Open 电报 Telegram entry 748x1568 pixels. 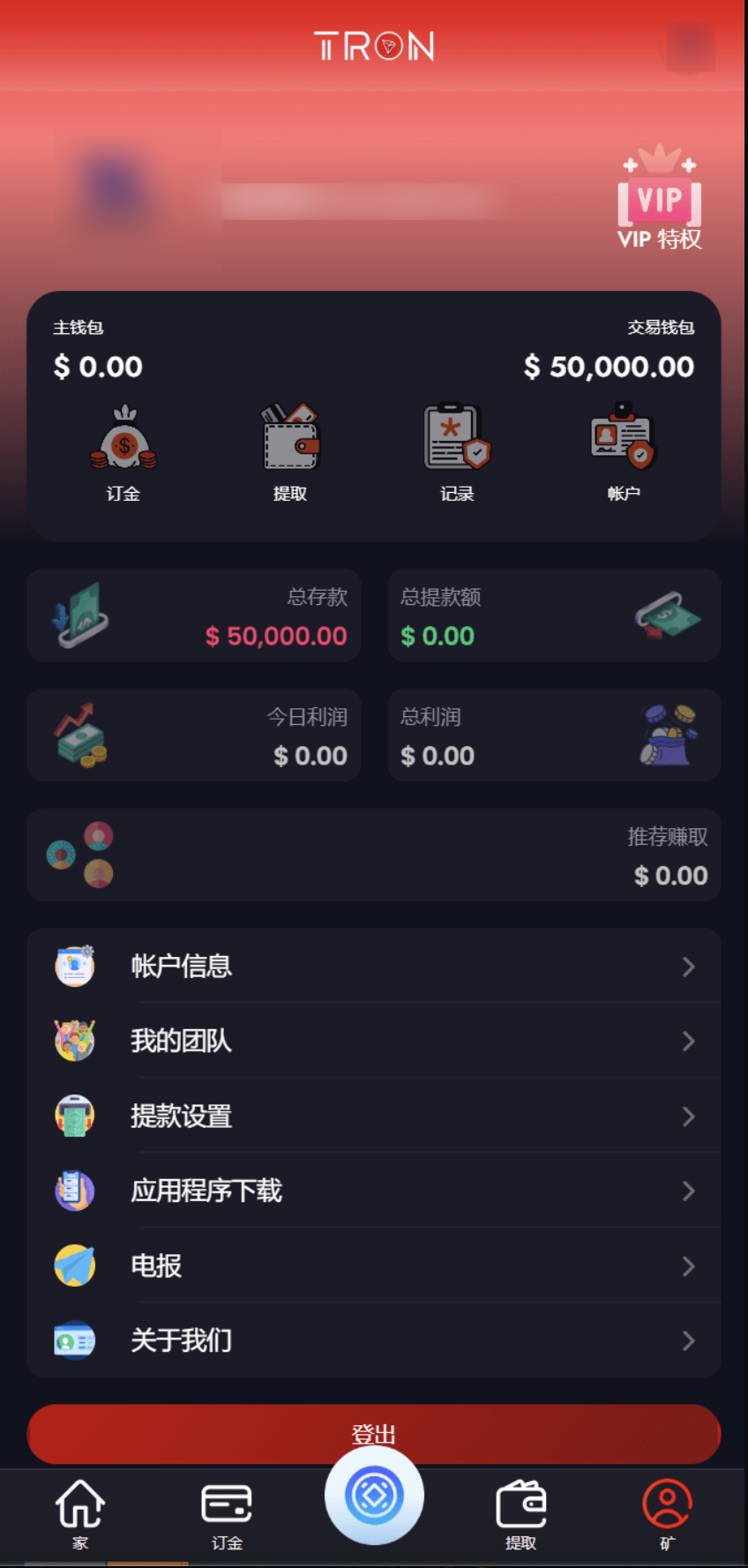coord(374,1266)
